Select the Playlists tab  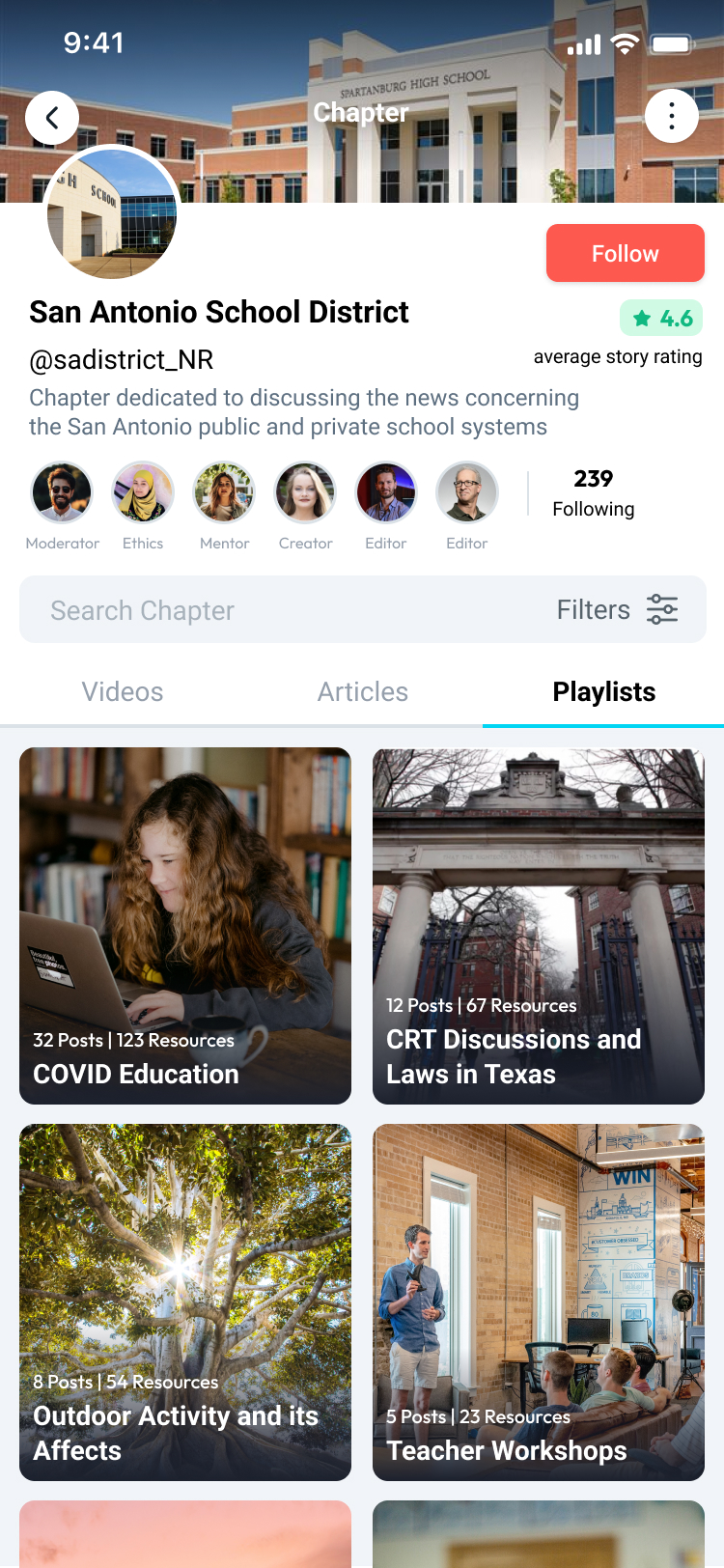pyautogui.click(x=603, y=692)
